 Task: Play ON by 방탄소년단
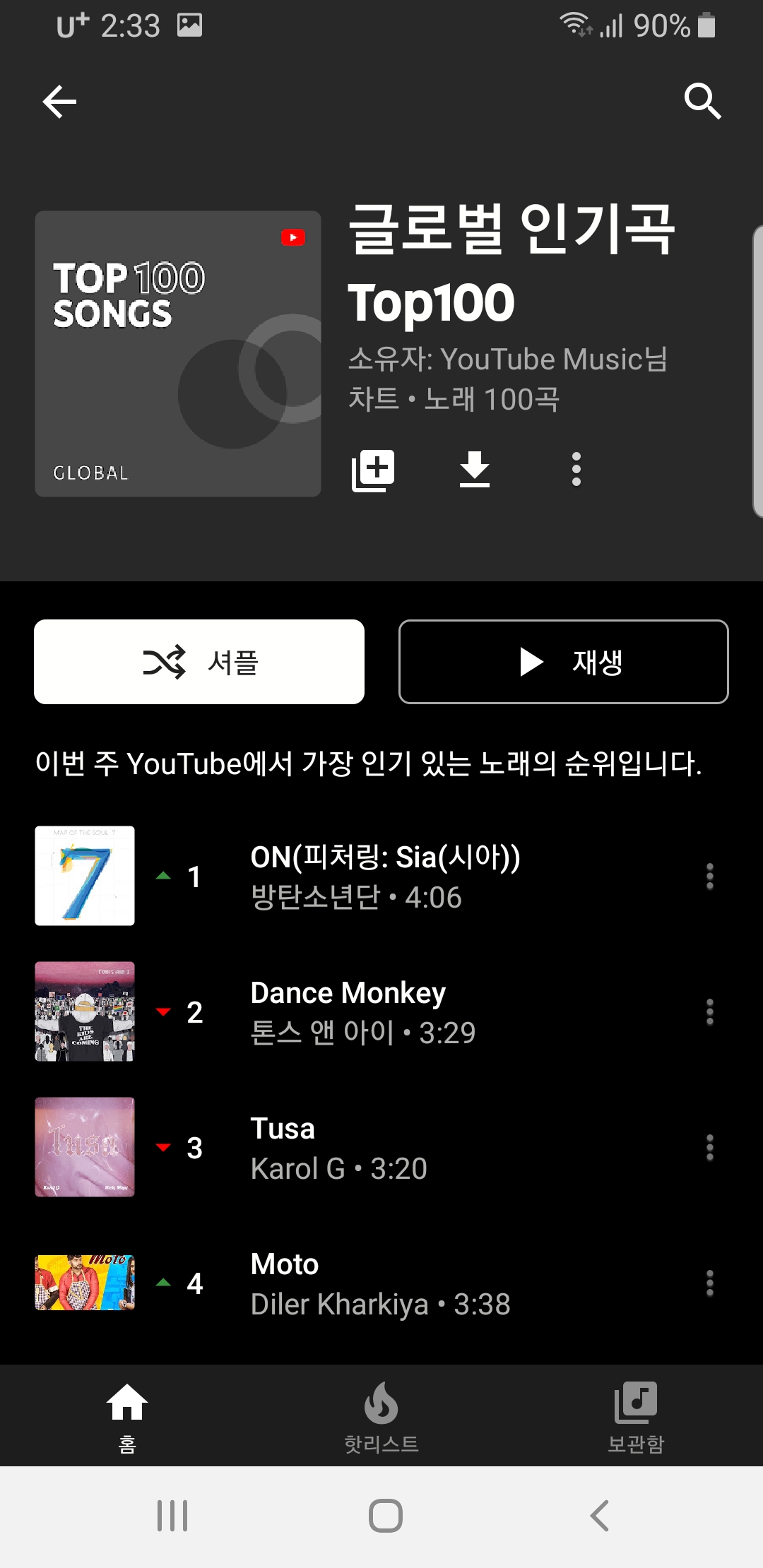click(385, 877)
